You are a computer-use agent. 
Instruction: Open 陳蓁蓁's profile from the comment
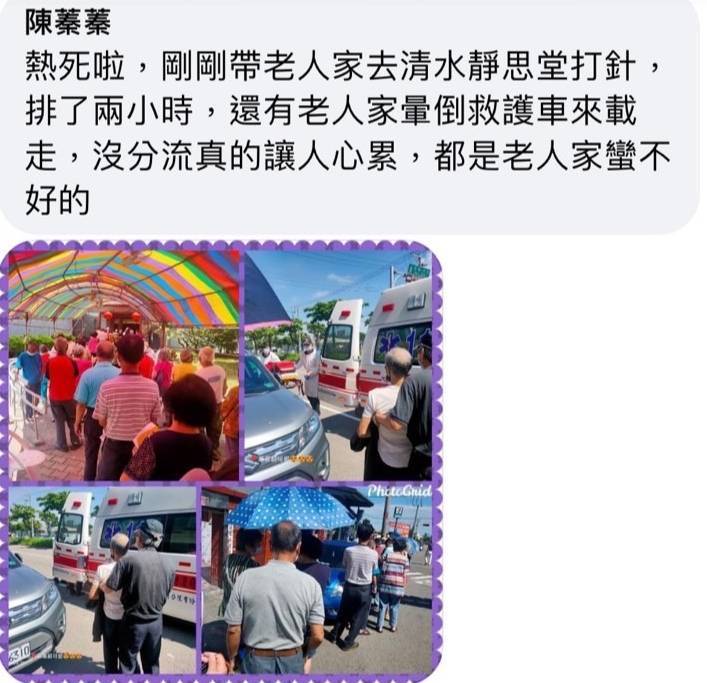point(67,21)
